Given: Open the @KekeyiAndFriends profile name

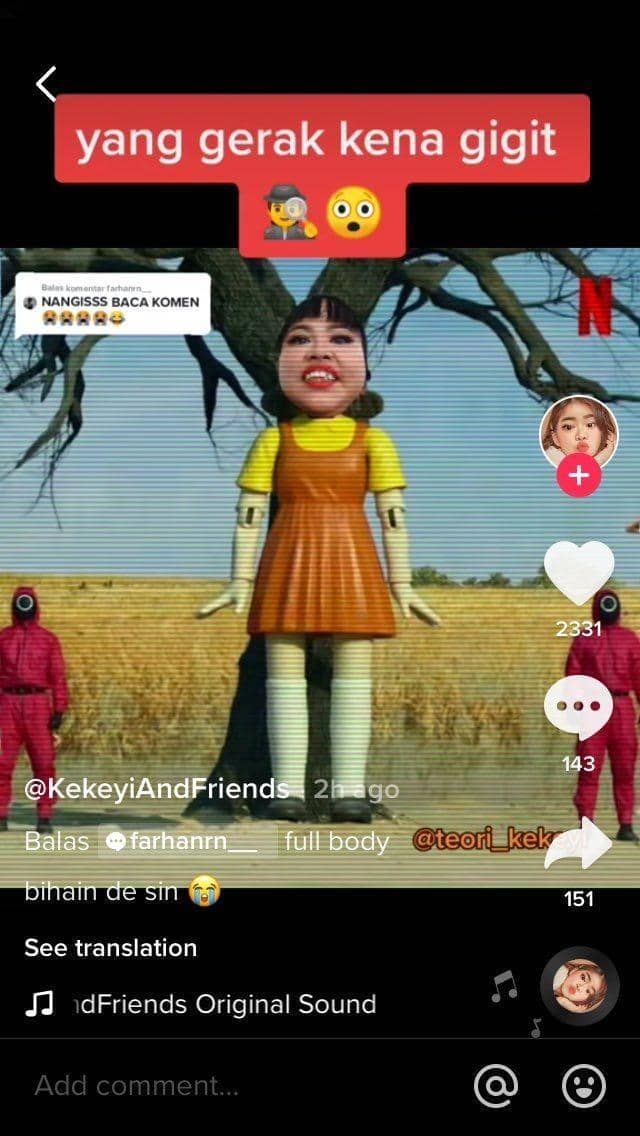Looking at the screenshot, I should coord(157,789).
